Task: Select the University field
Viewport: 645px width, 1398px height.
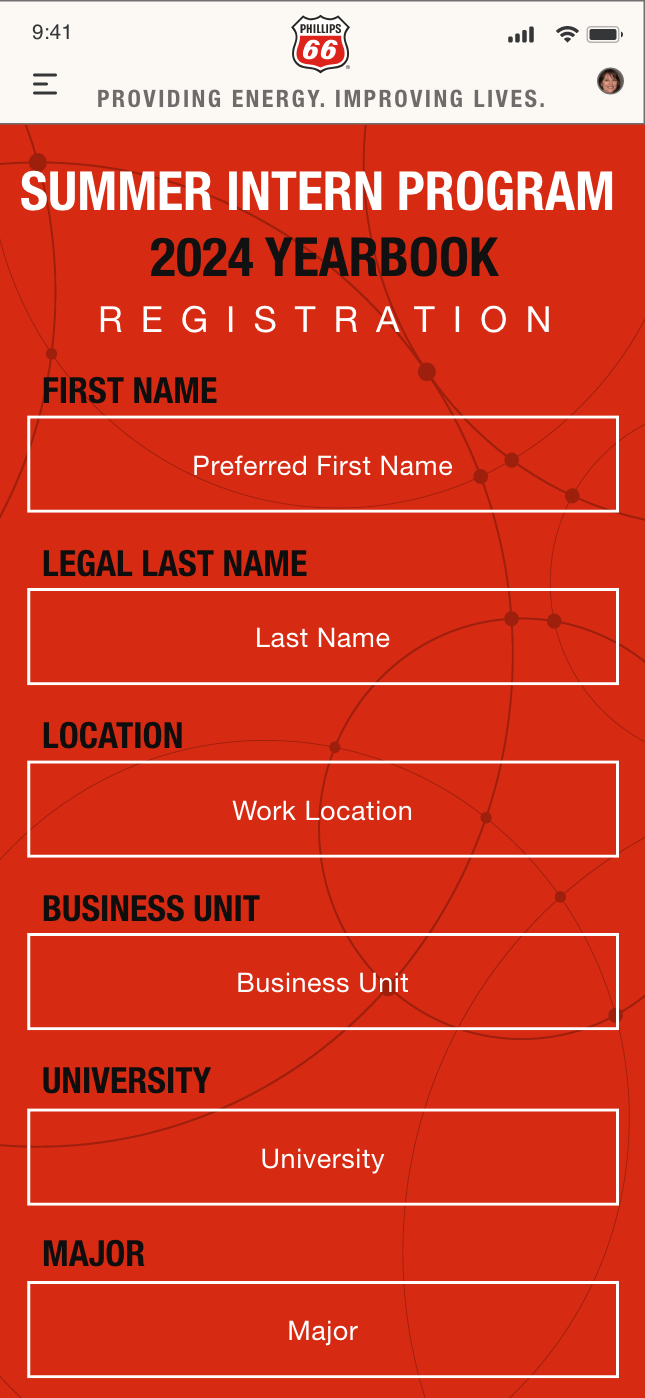Action: (323, 1157)
